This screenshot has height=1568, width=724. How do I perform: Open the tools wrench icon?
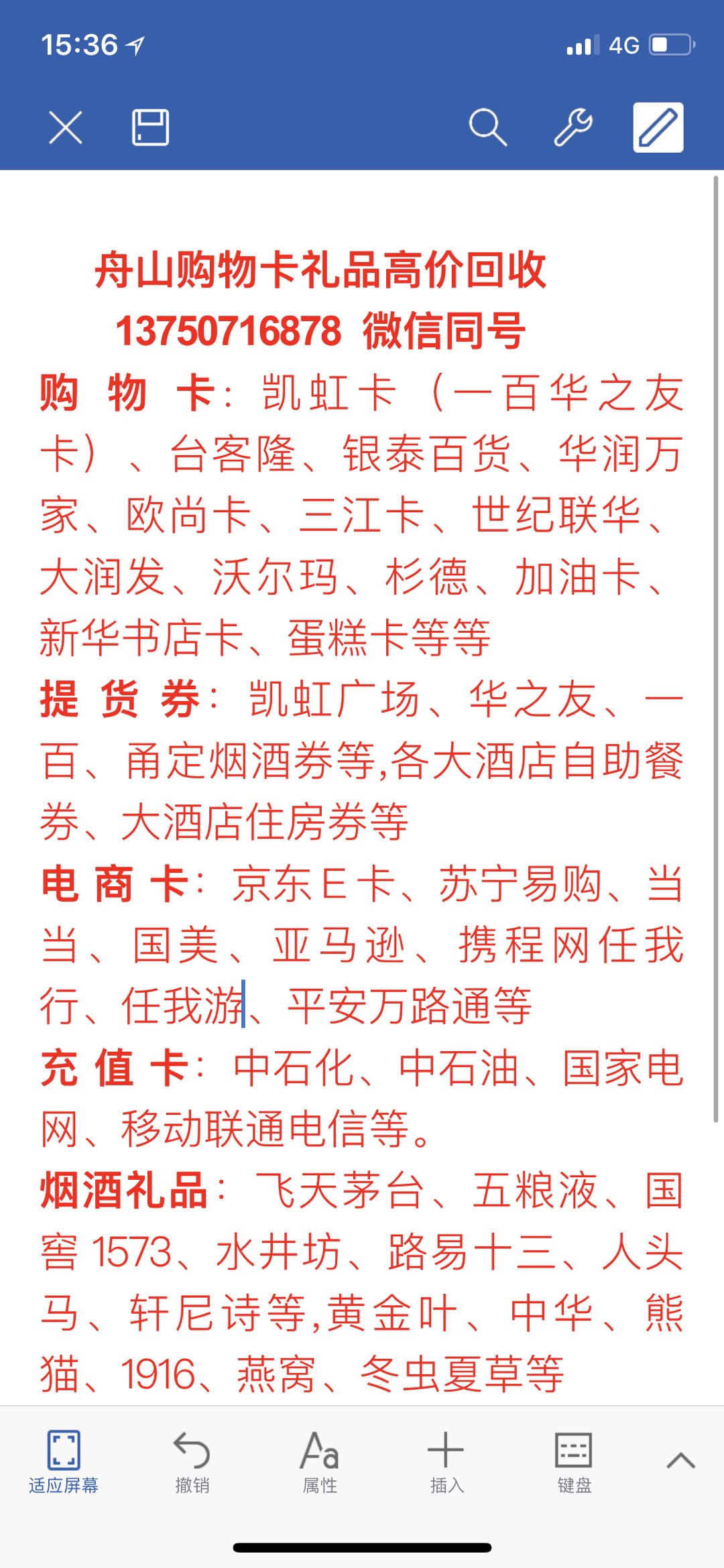click(573, 127)
